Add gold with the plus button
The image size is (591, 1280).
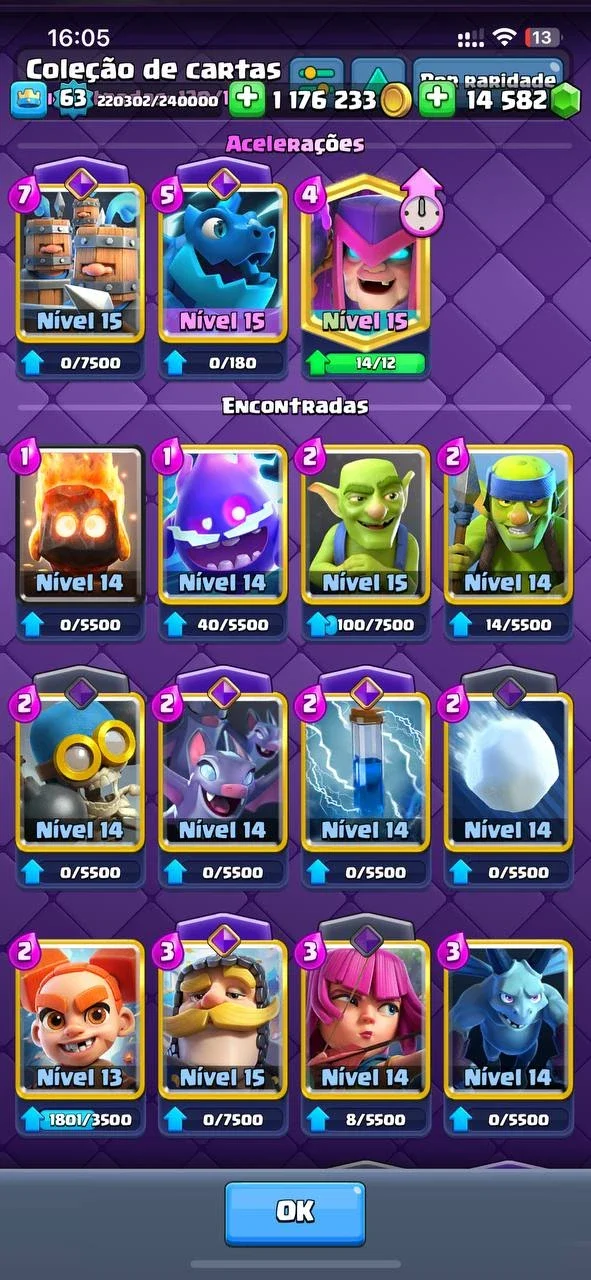click(247, 99)
